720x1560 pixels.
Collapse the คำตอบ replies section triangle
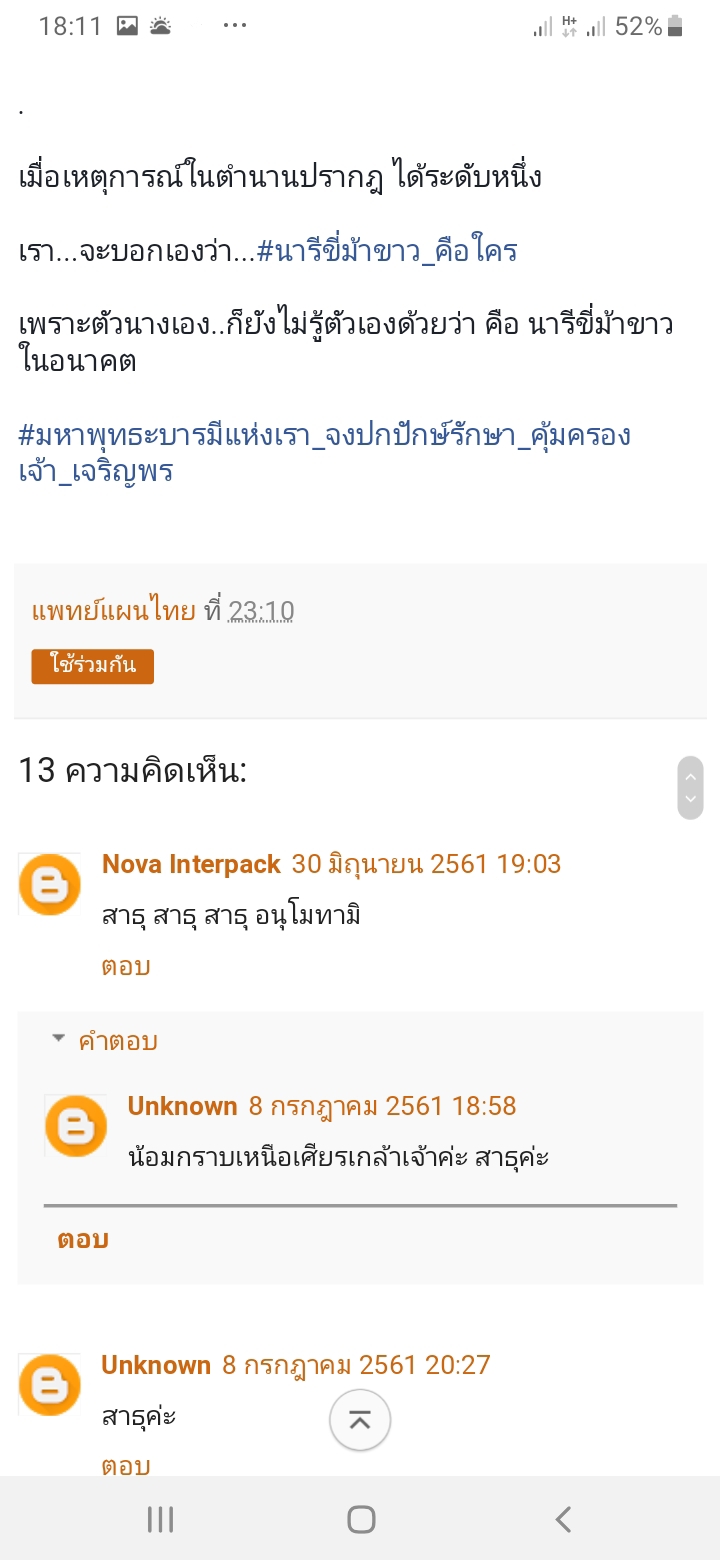pos(57,1040)
